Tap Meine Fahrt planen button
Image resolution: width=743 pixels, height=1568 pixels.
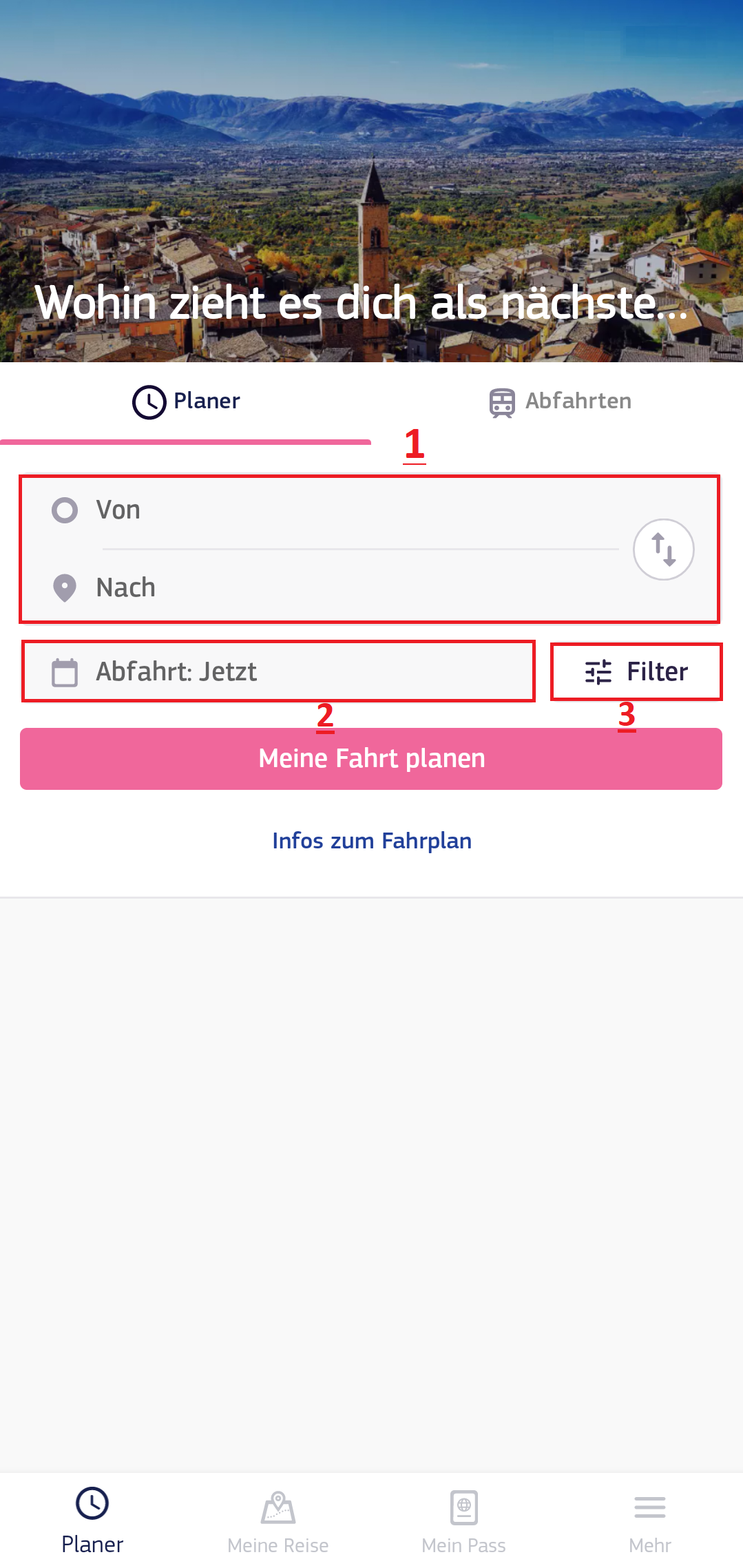coord(371,759)
